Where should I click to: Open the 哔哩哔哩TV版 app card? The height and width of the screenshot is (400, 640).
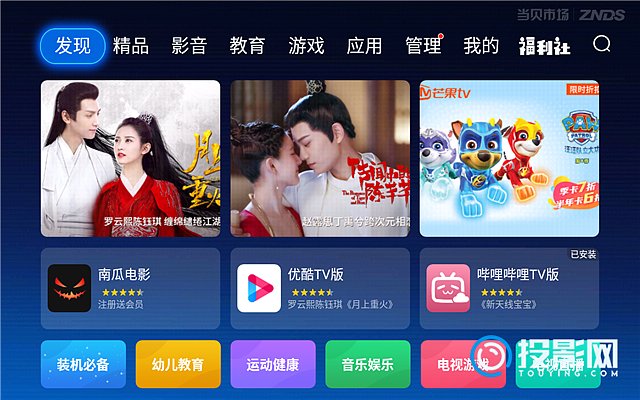click(509, 289)
